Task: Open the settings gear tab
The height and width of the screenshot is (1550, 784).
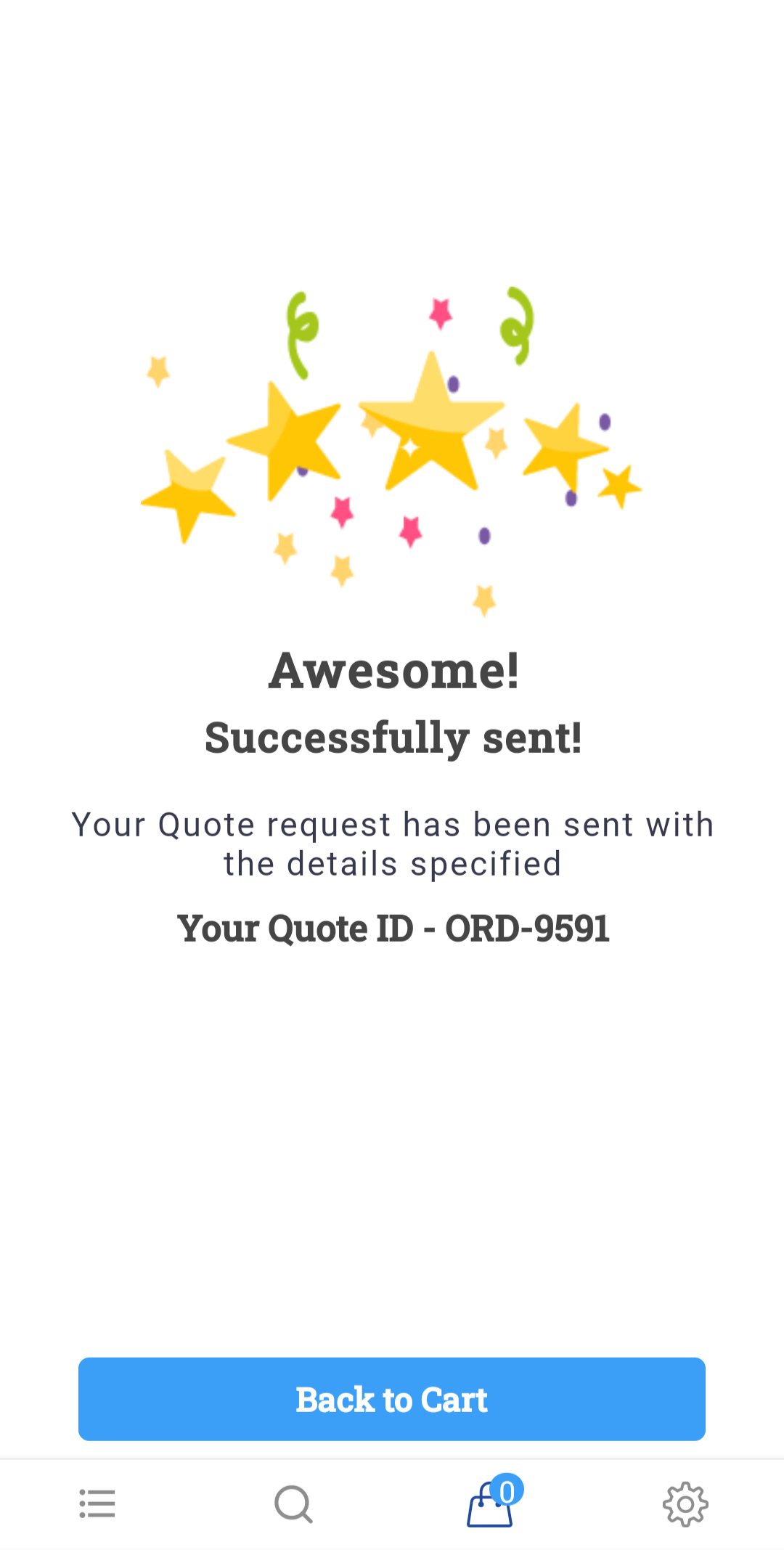Action: (685, 1504)
